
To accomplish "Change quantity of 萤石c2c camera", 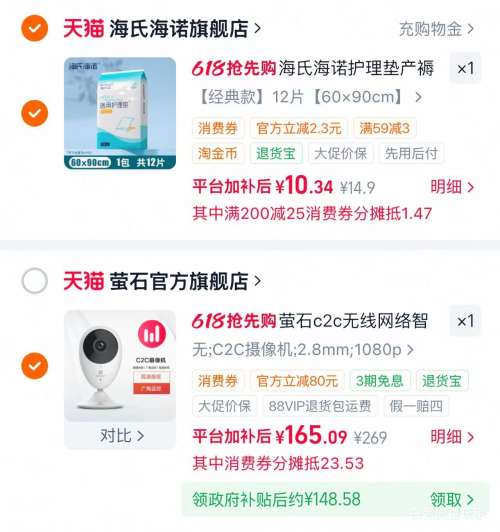I will click(x=465, y=321).
